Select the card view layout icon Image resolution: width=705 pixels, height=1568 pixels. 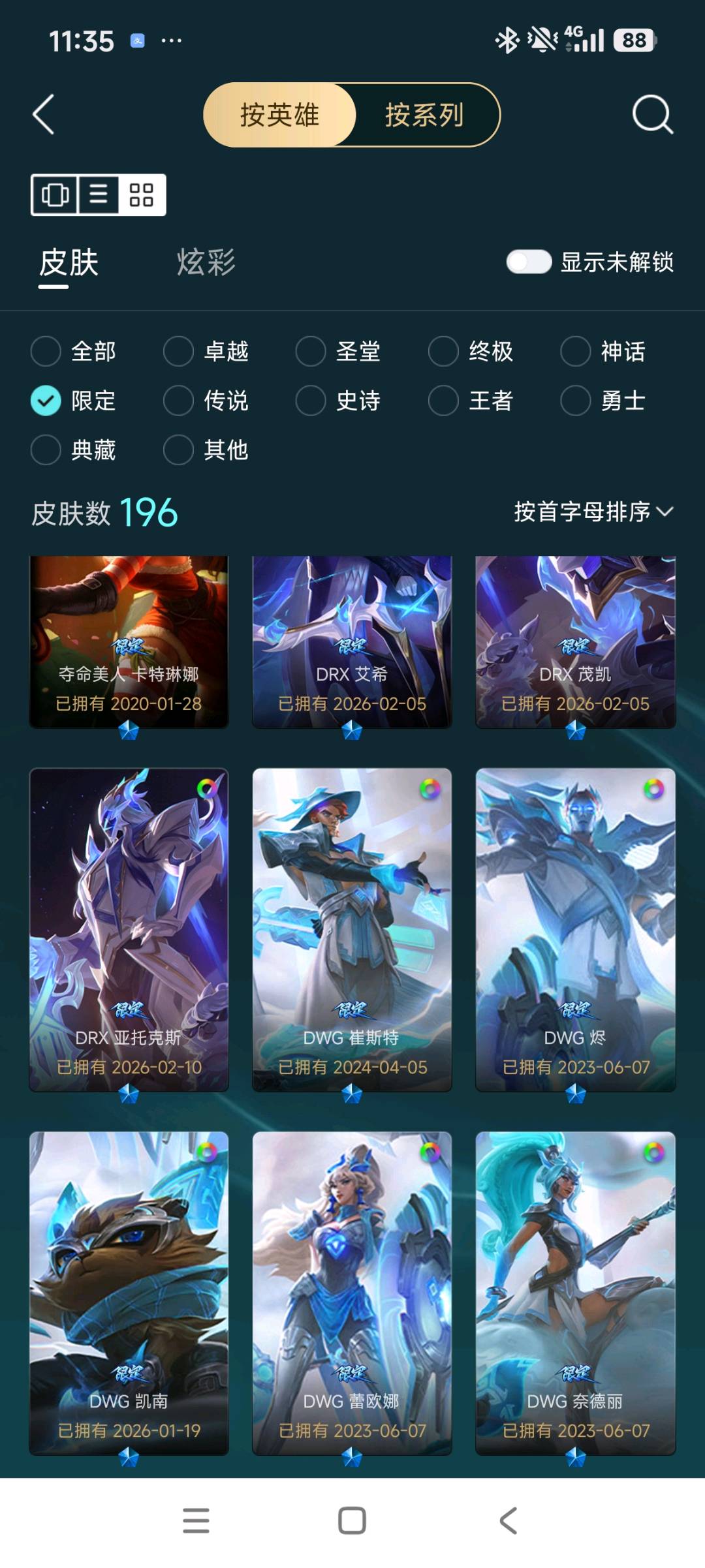(55, 194)
